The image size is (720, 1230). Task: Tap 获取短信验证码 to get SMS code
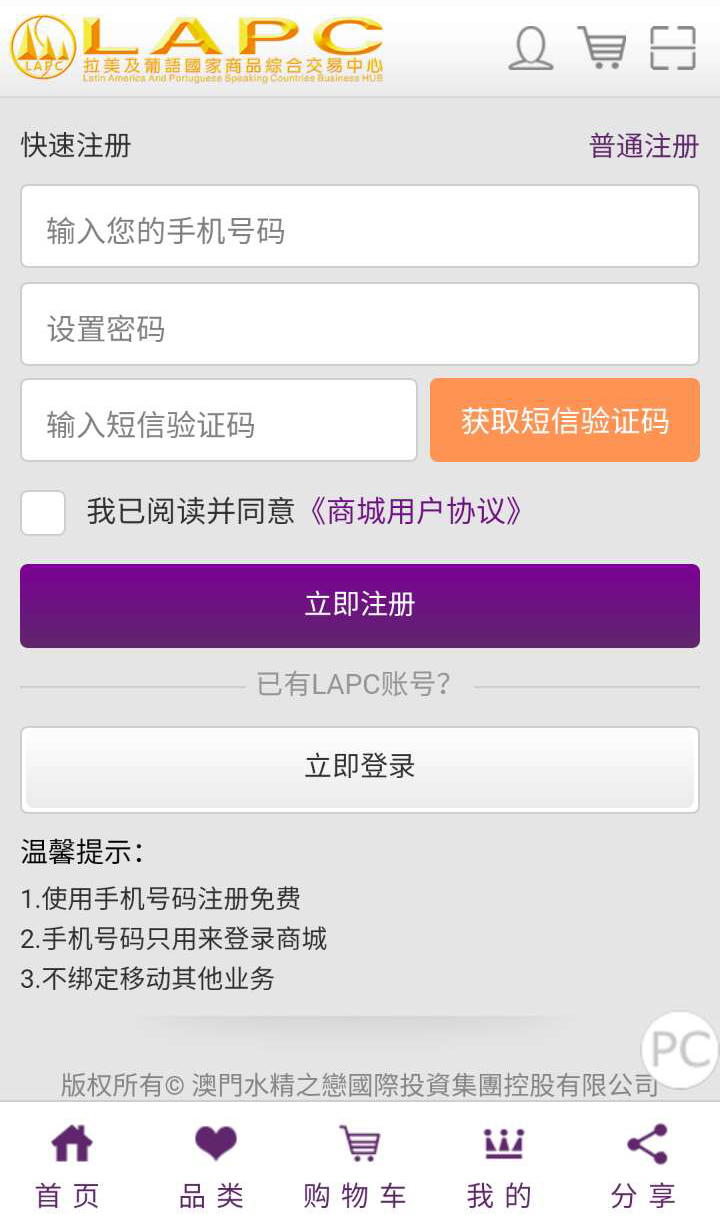pyautogui.click(x=565, y=421)
